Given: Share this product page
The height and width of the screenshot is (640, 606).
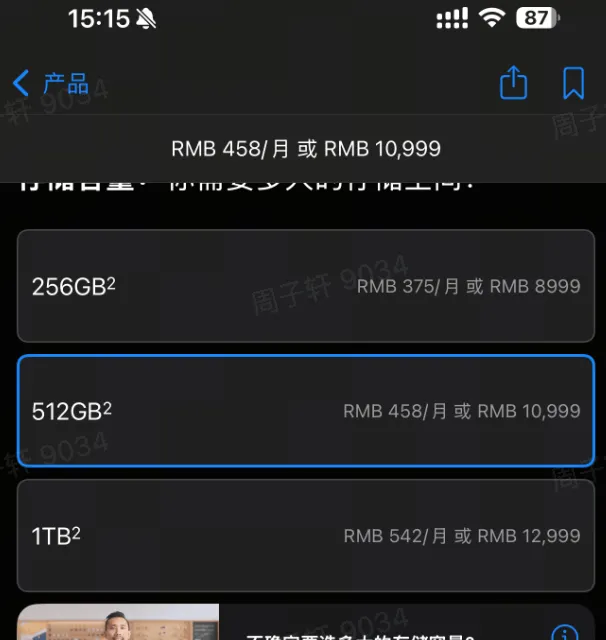Looking at the screenshot, I should (513, 83).
